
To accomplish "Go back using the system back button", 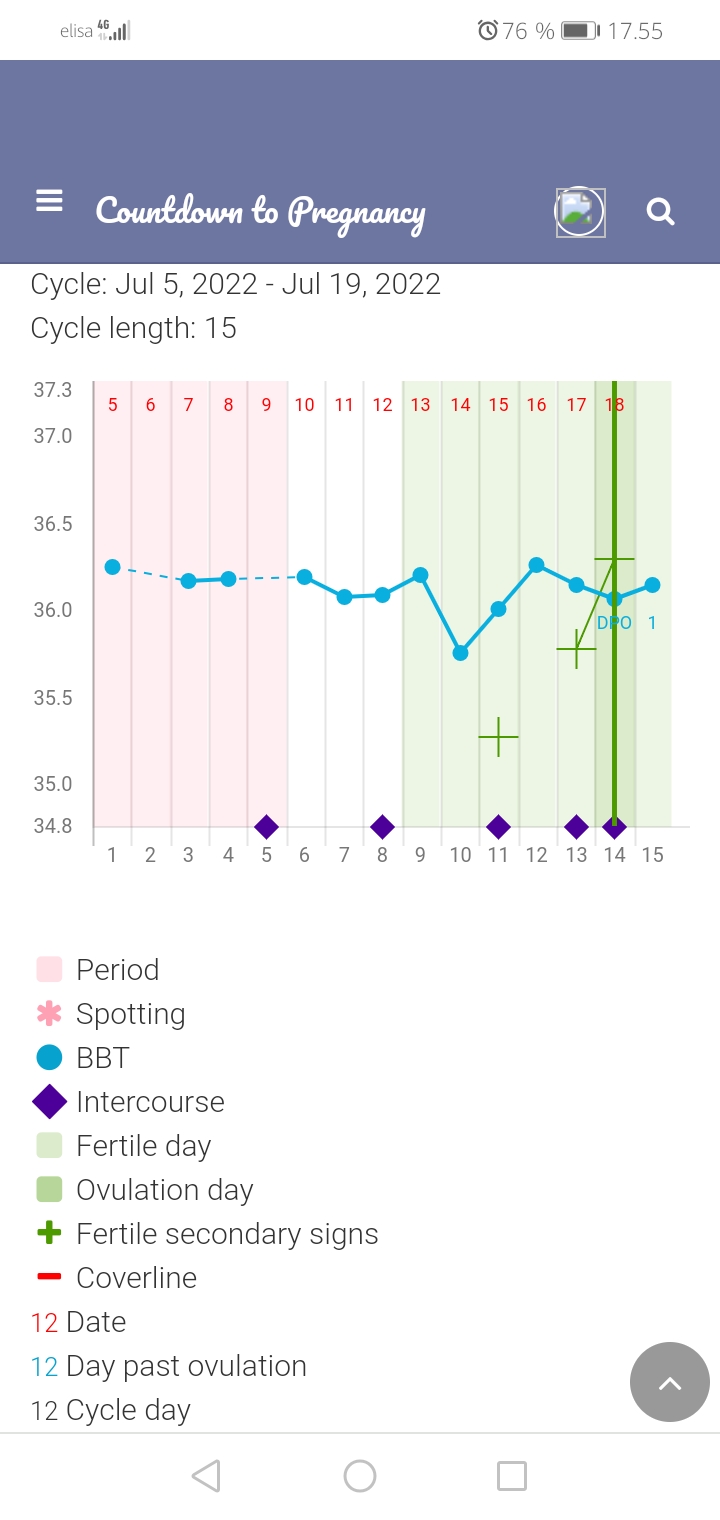I will click(x=206, y=1475).
